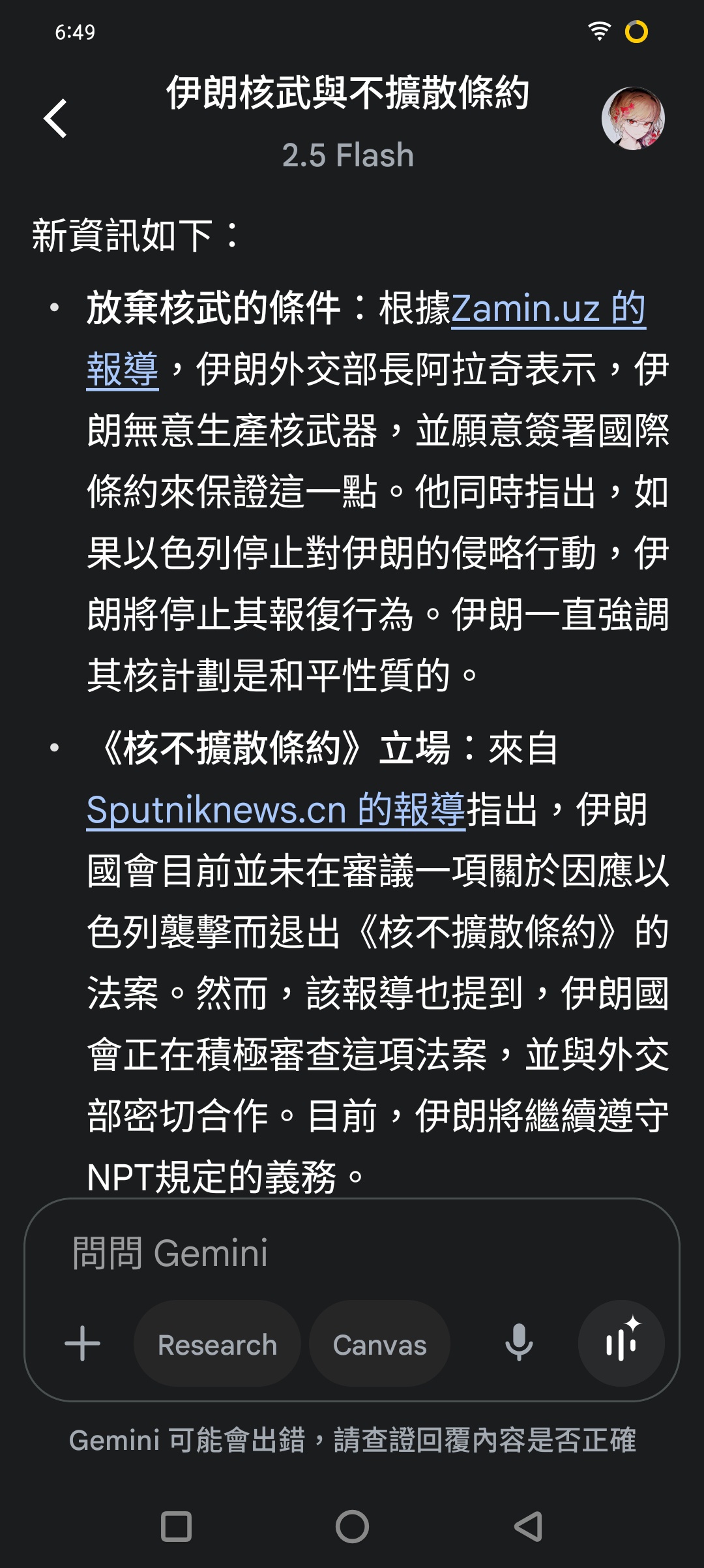
Task: Focus the 問問 Gemini input field
Action: pos(352,1252)
